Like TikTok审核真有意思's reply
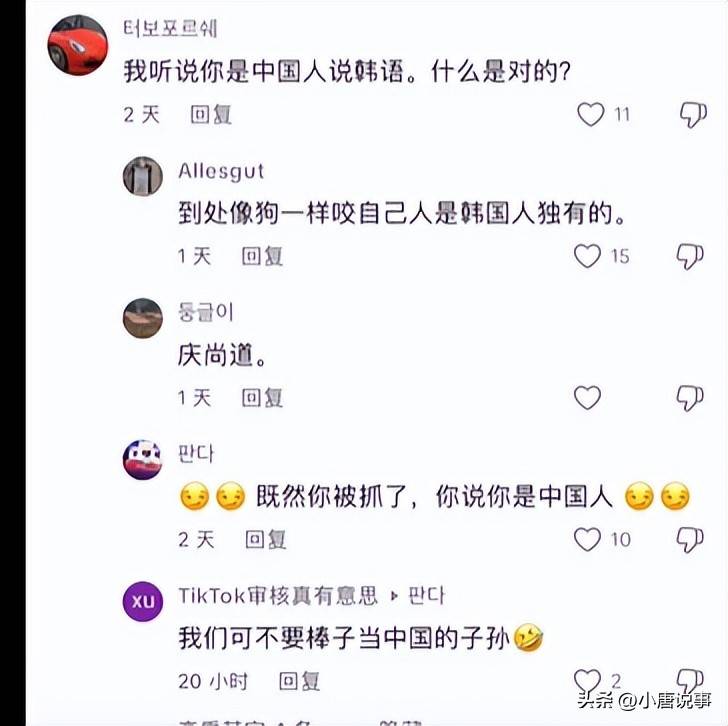The width and height of the screenshot is (728, 726). tap(587, 682)
